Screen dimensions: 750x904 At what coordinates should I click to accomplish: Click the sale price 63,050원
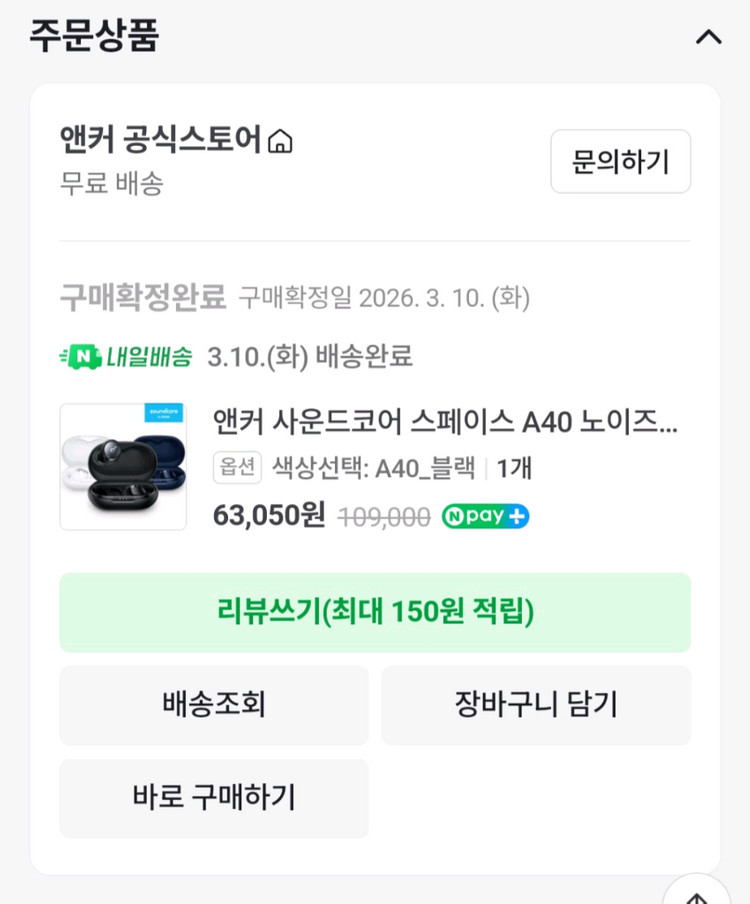267,517
